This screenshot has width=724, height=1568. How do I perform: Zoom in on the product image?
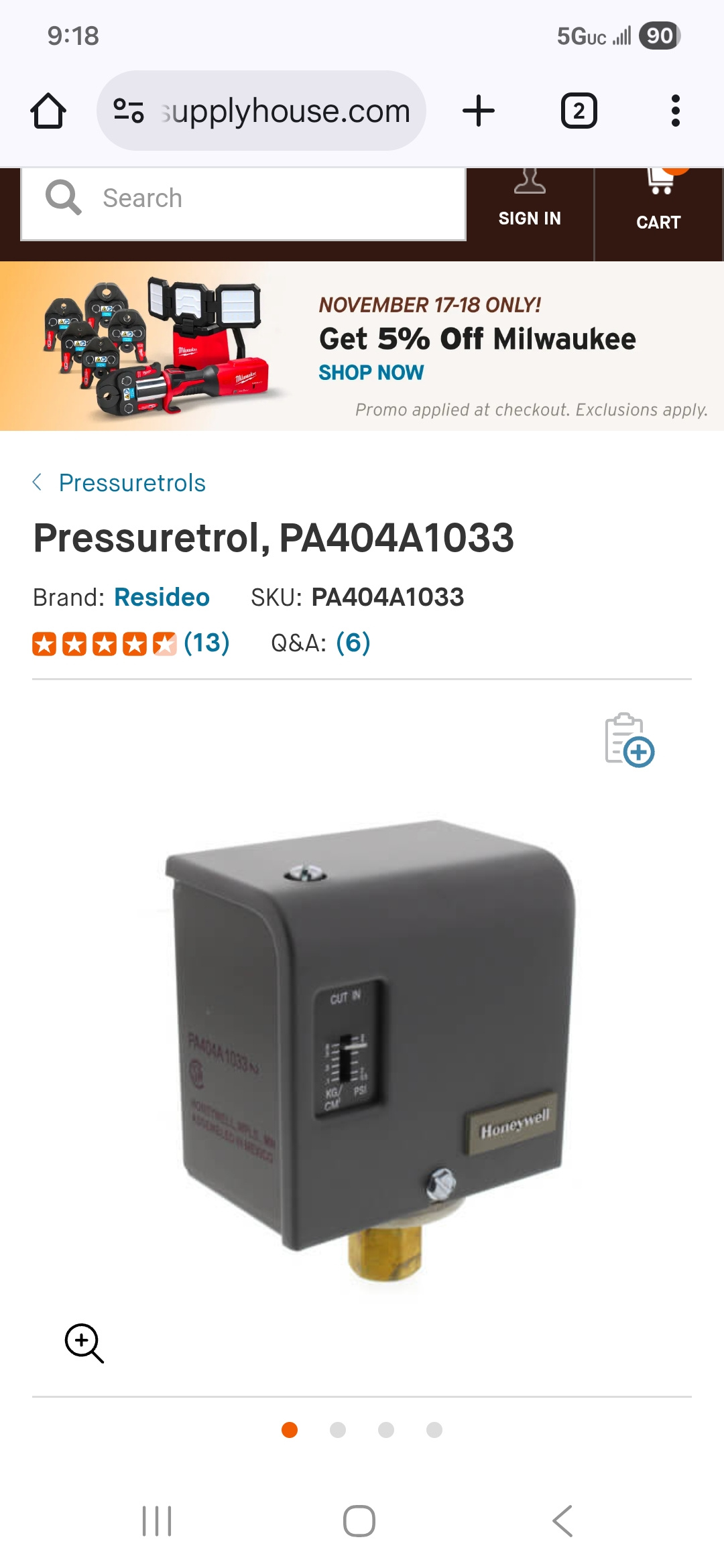(x=84, y=1343)
